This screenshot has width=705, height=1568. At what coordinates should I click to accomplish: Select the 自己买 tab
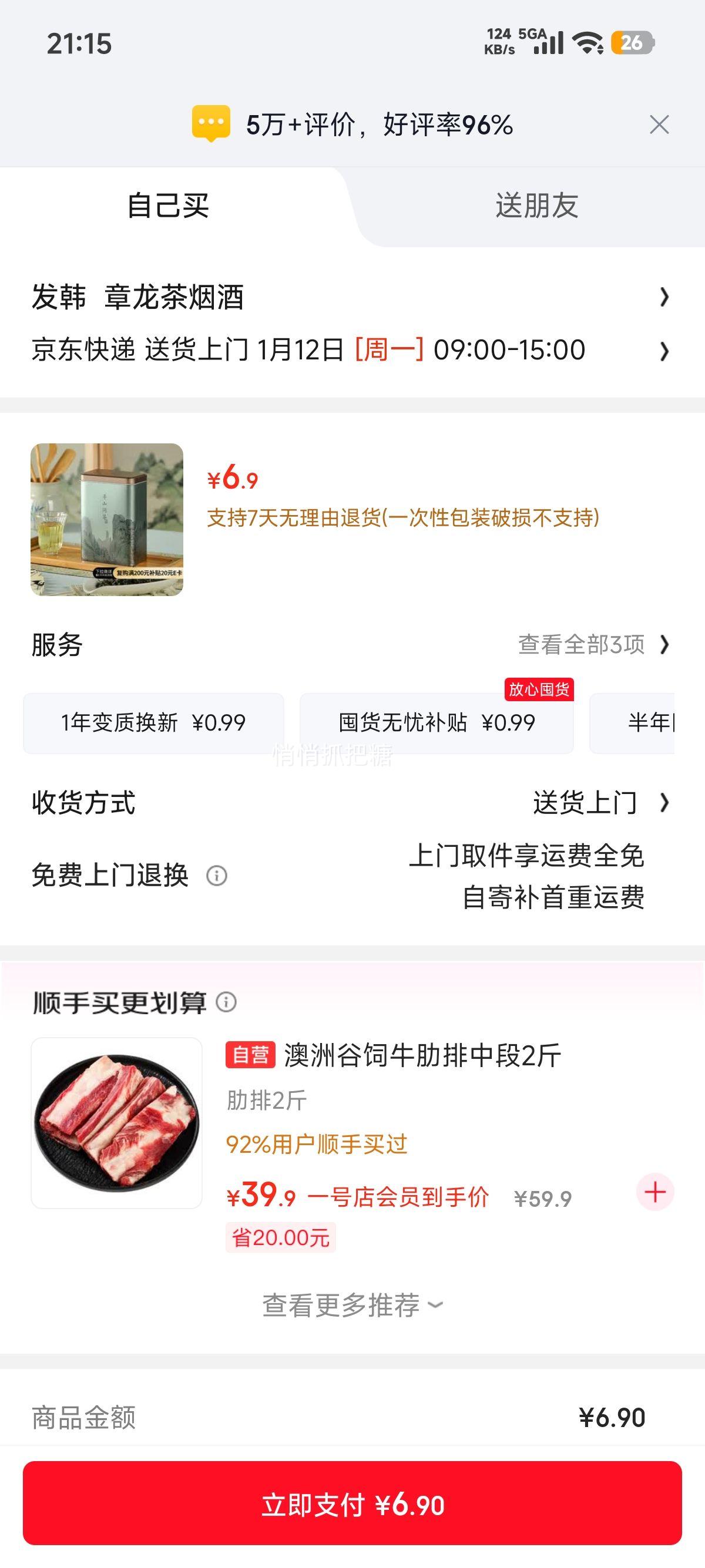[x=170, y=206]
